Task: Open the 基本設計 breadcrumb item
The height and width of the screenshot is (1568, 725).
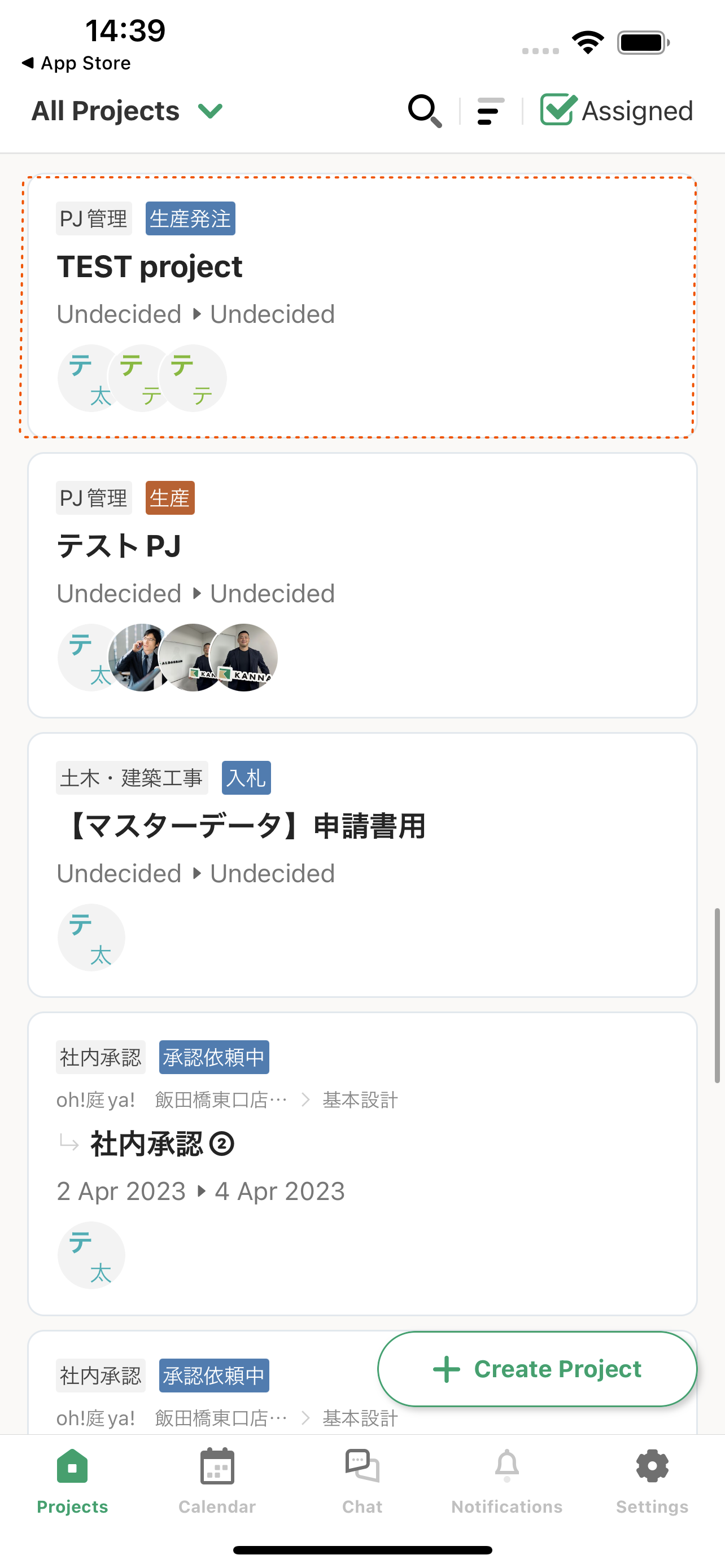Action: pos(359,1100)
